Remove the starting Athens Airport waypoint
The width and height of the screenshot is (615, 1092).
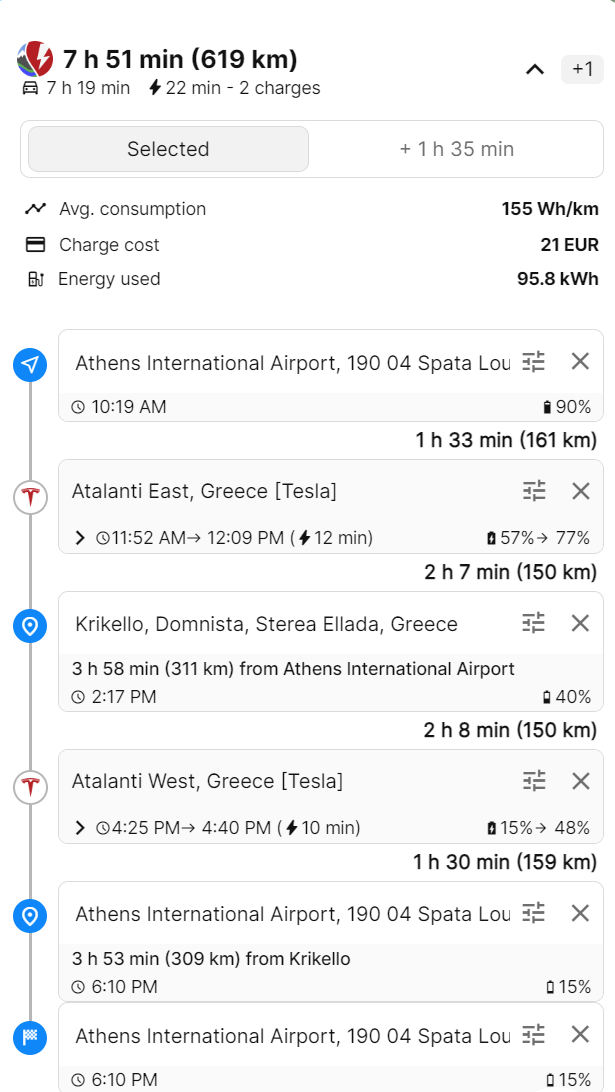tap(580, 361)
